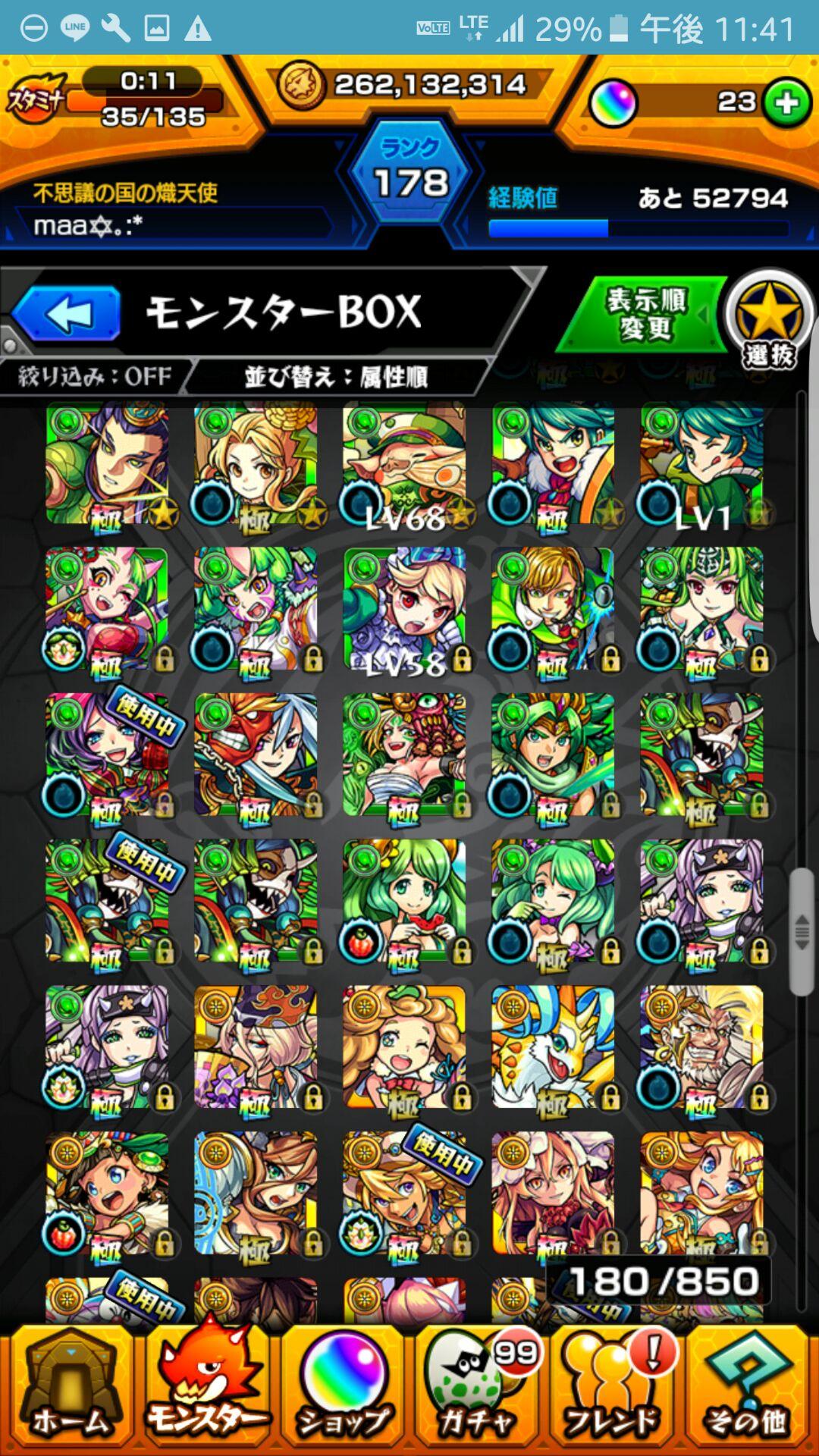
Task: Go back with the blue arrow button
Action: coord(67,314)
